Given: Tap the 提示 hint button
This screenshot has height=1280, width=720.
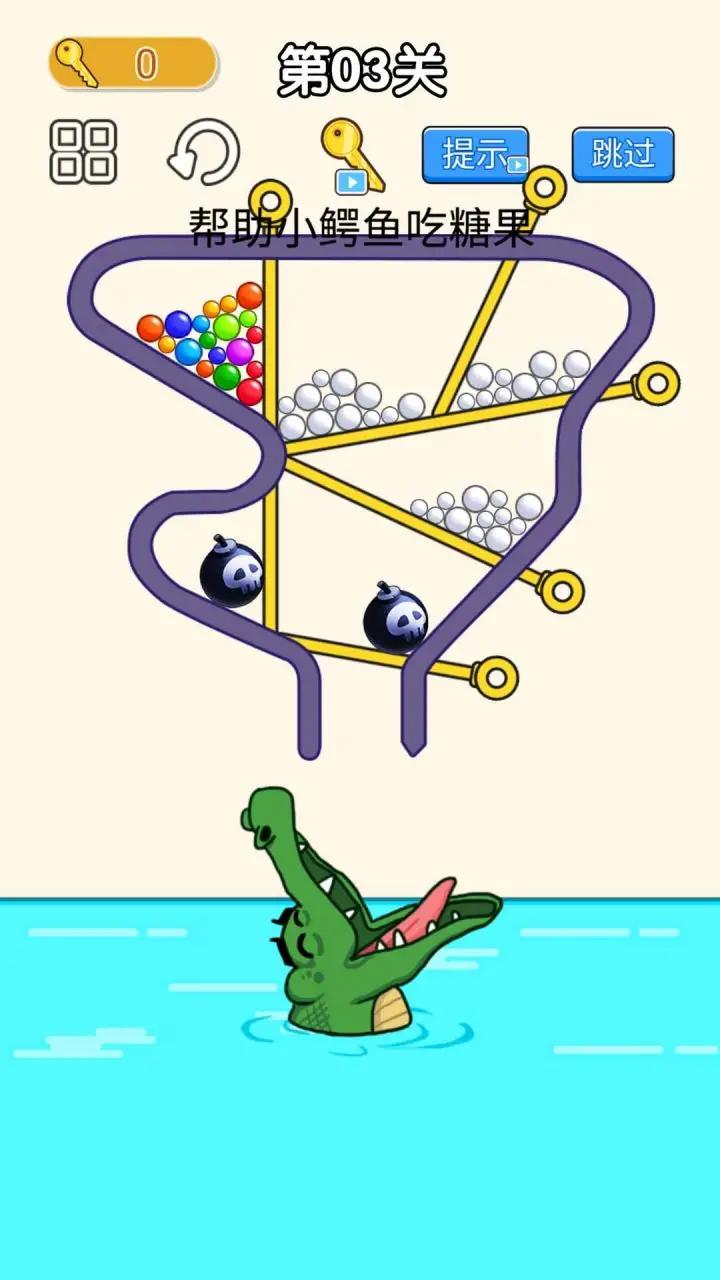Looking at the screenshot, I should pos(475,154).
